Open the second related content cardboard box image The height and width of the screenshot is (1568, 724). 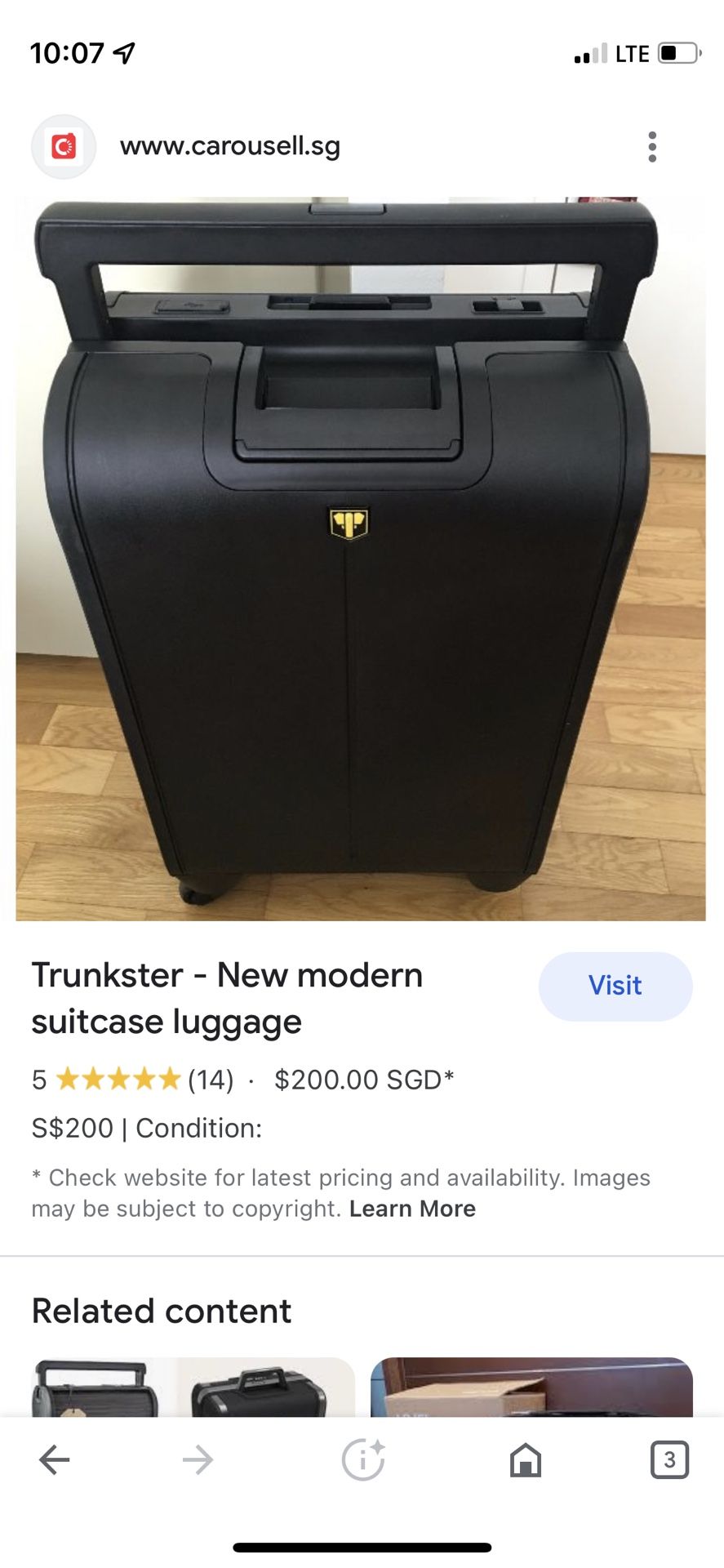point(531,1387)
